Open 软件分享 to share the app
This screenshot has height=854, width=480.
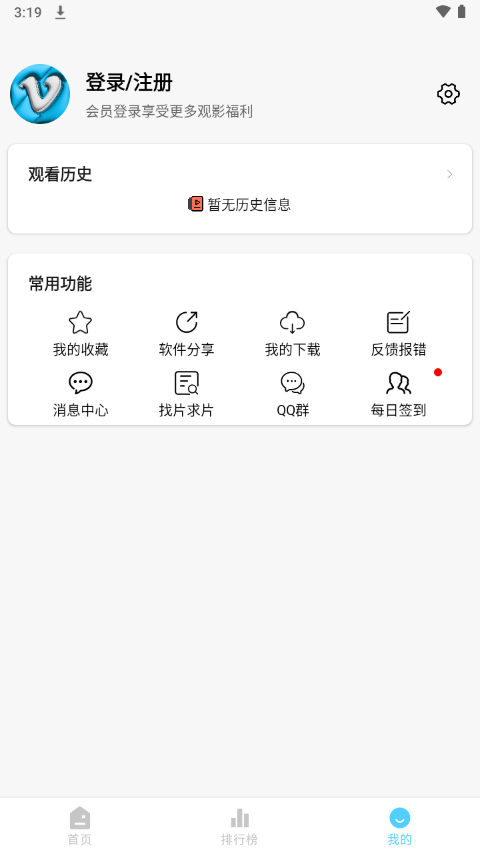coord(186,334)
